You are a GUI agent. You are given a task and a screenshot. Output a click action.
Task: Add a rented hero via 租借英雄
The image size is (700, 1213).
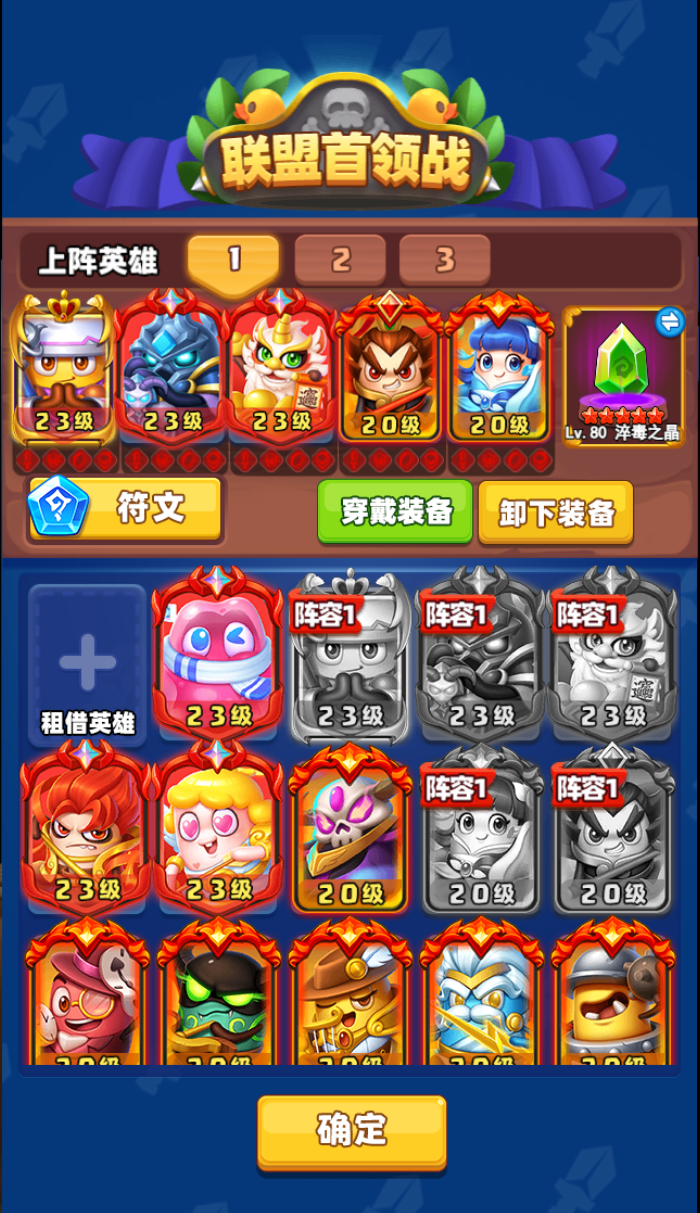point(87,661)
